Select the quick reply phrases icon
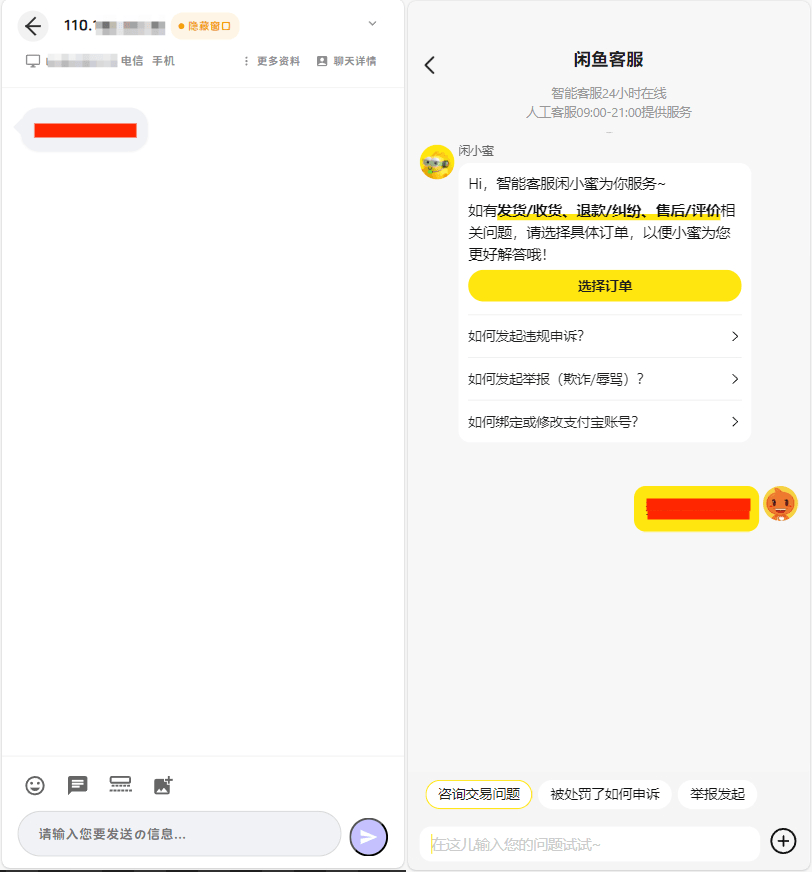The width and height of the screenshot is (812, 872). (x=77, y=786)
